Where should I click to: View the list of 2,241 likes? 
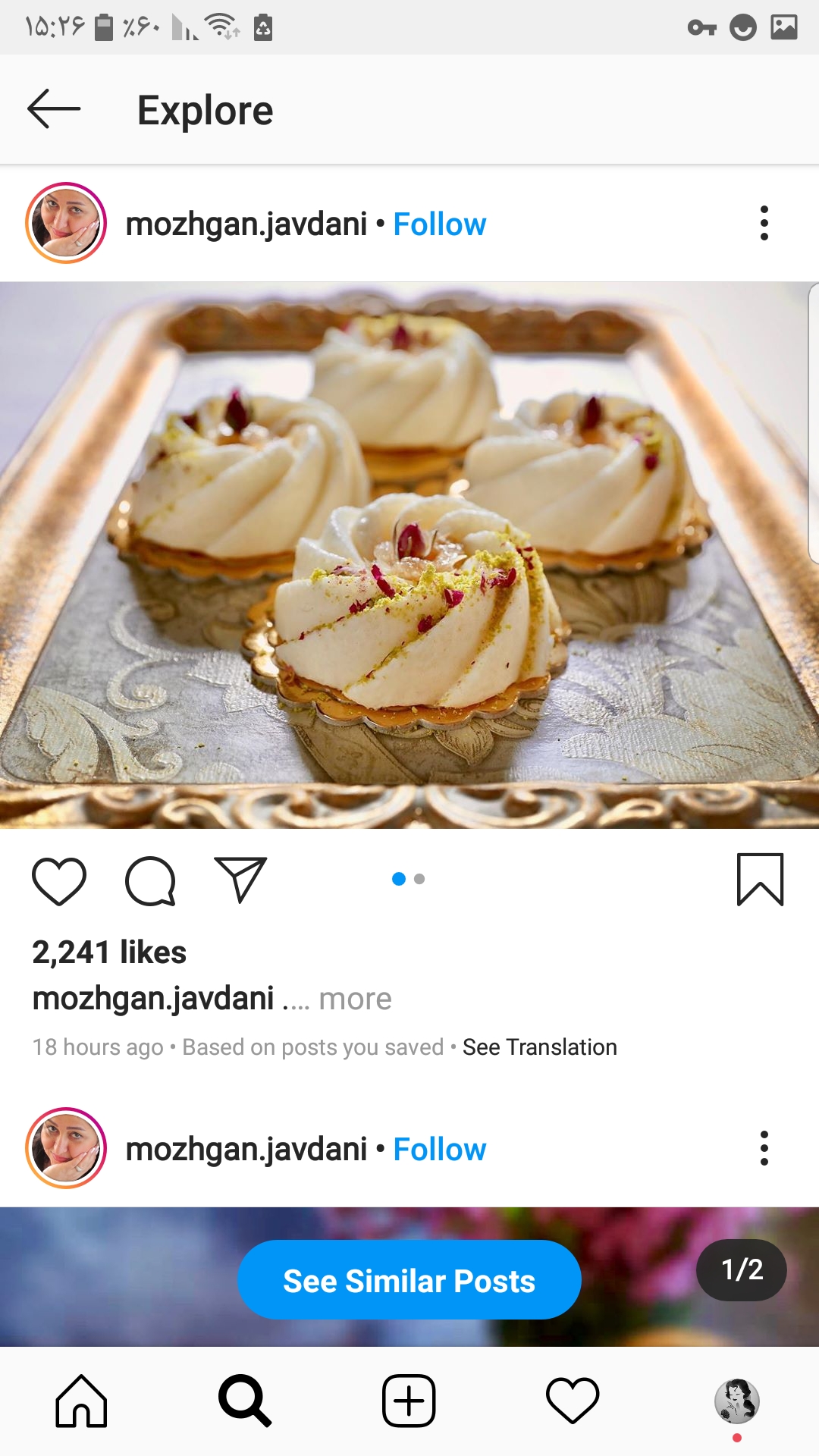pyautogui.click(x=109, y=952)
